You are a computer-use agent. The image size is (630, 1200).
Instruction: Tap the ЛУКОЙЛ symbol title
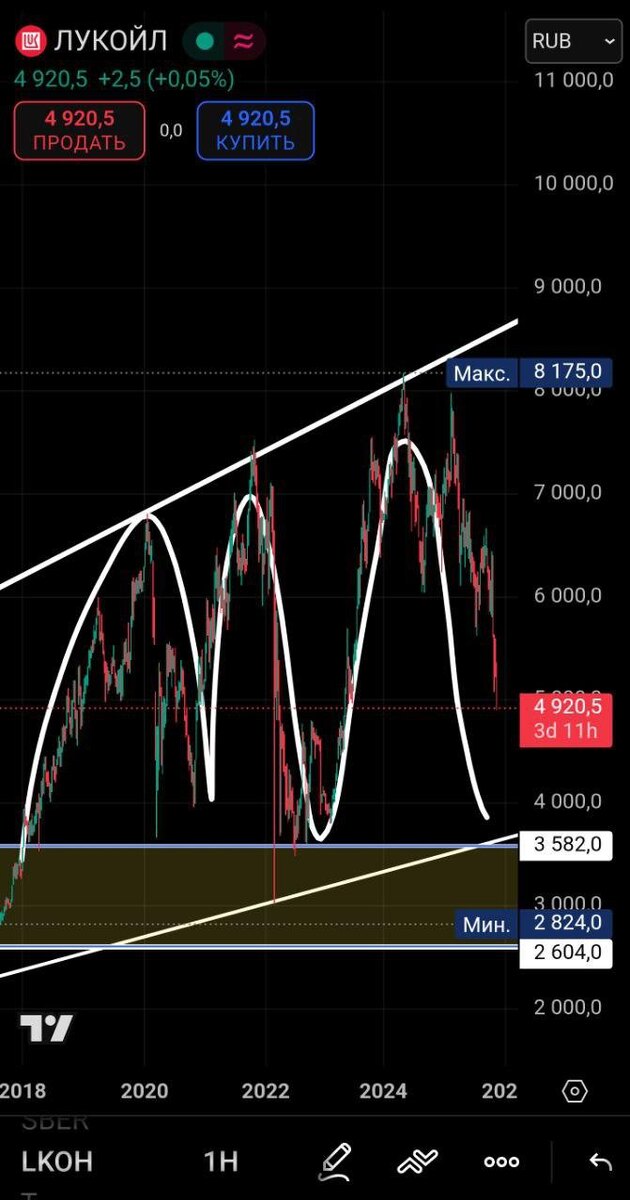112,41
